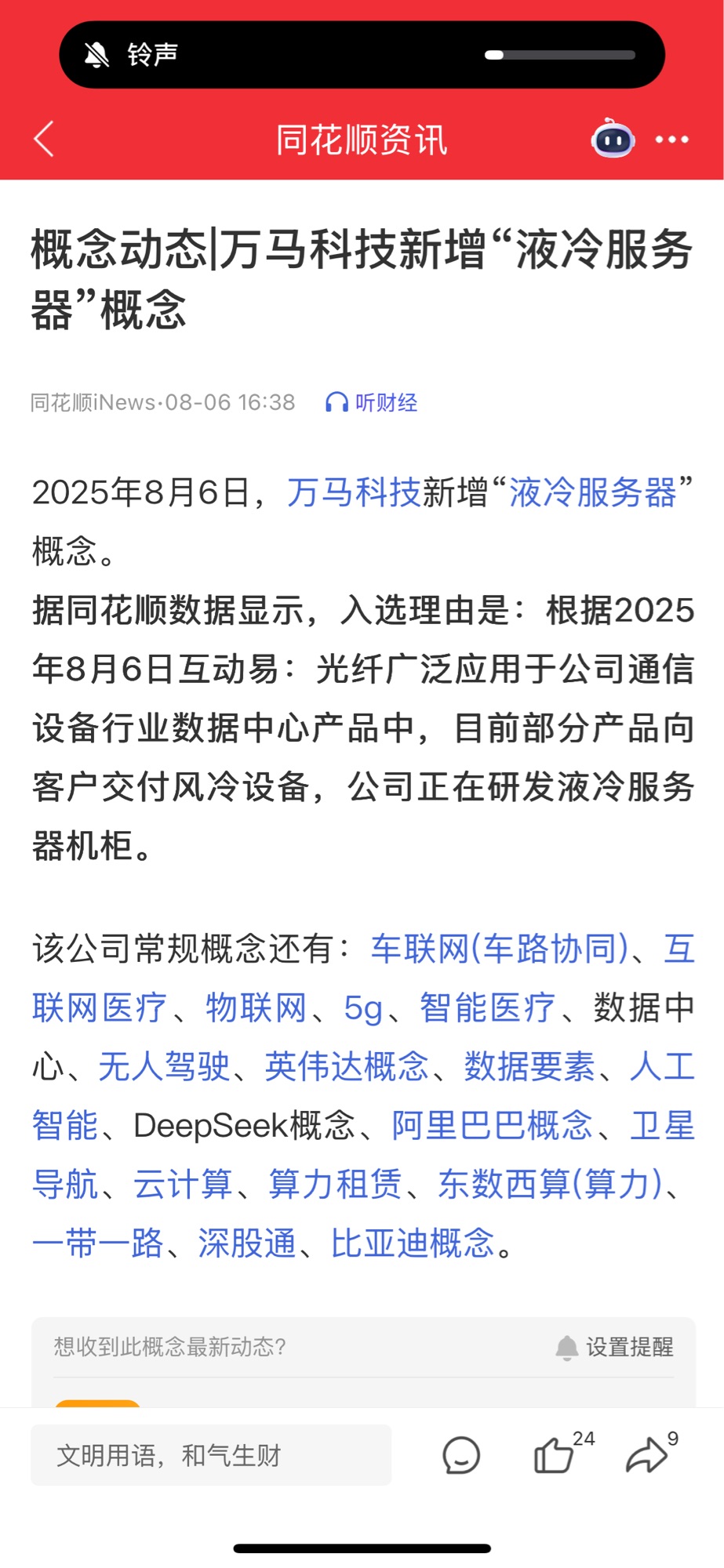724x1568 pixels.
Task: Tap the 文明用语 comment input box
Action: [210, 1455]
